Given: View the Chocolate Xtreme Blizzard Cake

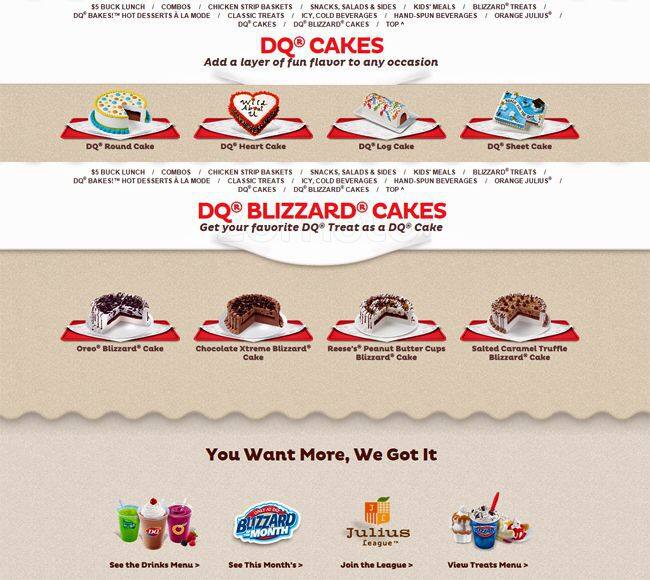Looking at the screenshot, I should pos(253,352).
